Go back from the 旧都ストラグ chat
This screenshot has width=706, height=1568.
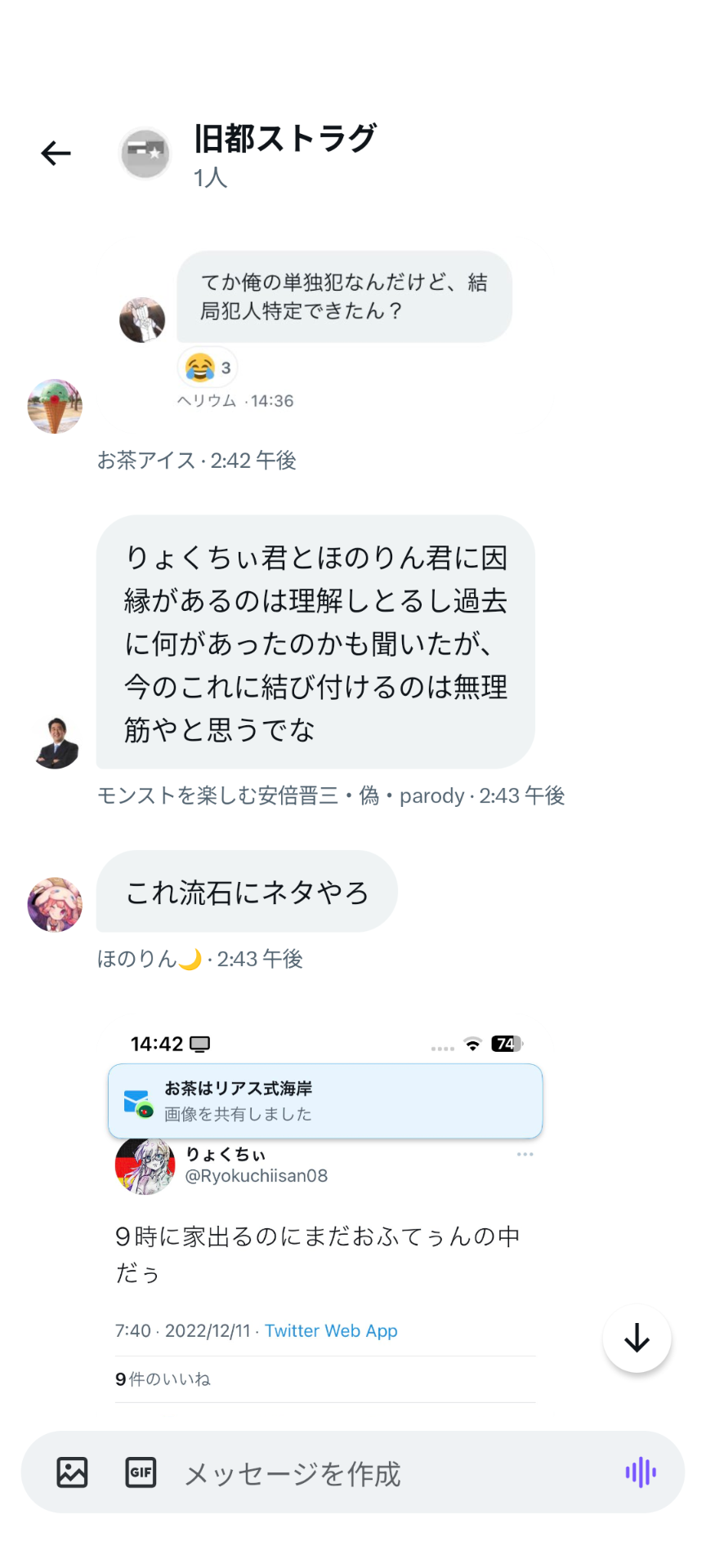click(56, 153)
